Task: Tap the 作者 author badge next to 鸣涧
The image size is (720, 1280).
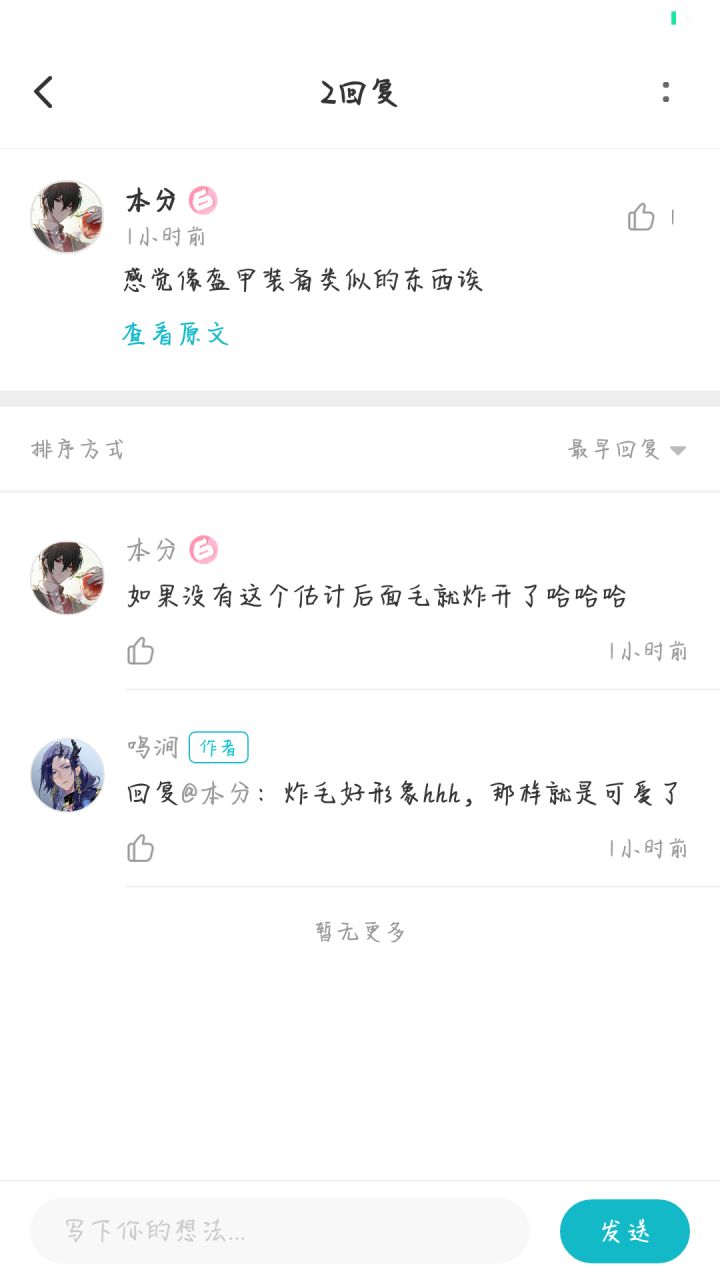Action: coord(218,747)
